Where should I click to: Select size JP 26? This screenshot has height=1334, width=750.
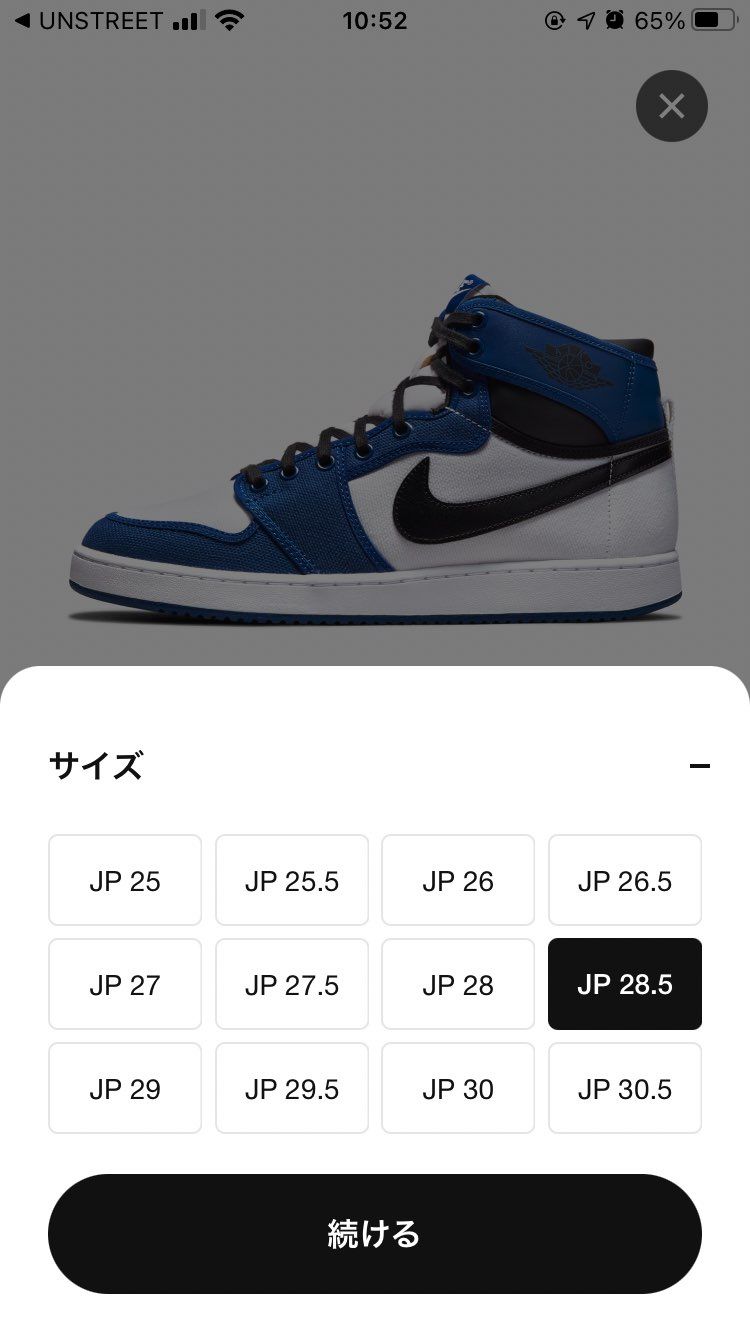458,880
